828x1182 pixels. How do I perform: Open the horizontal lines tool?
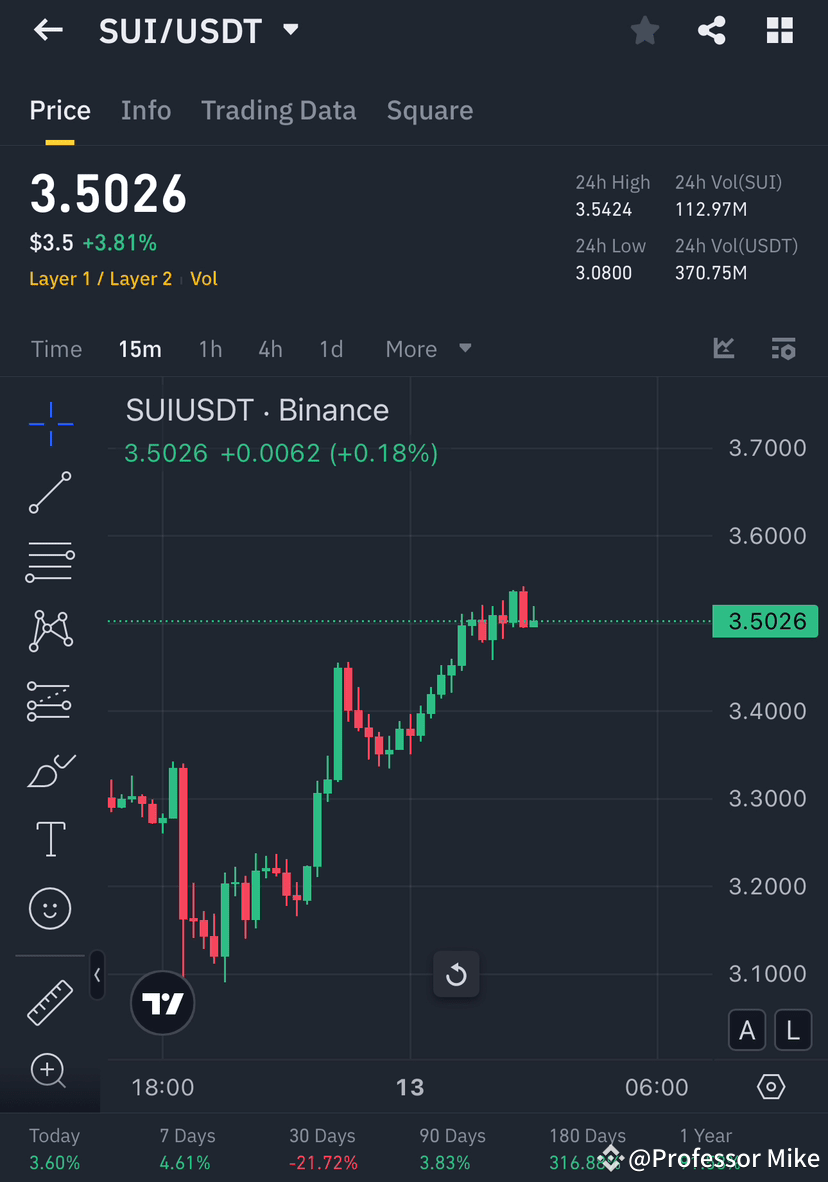tap(50, 562)
